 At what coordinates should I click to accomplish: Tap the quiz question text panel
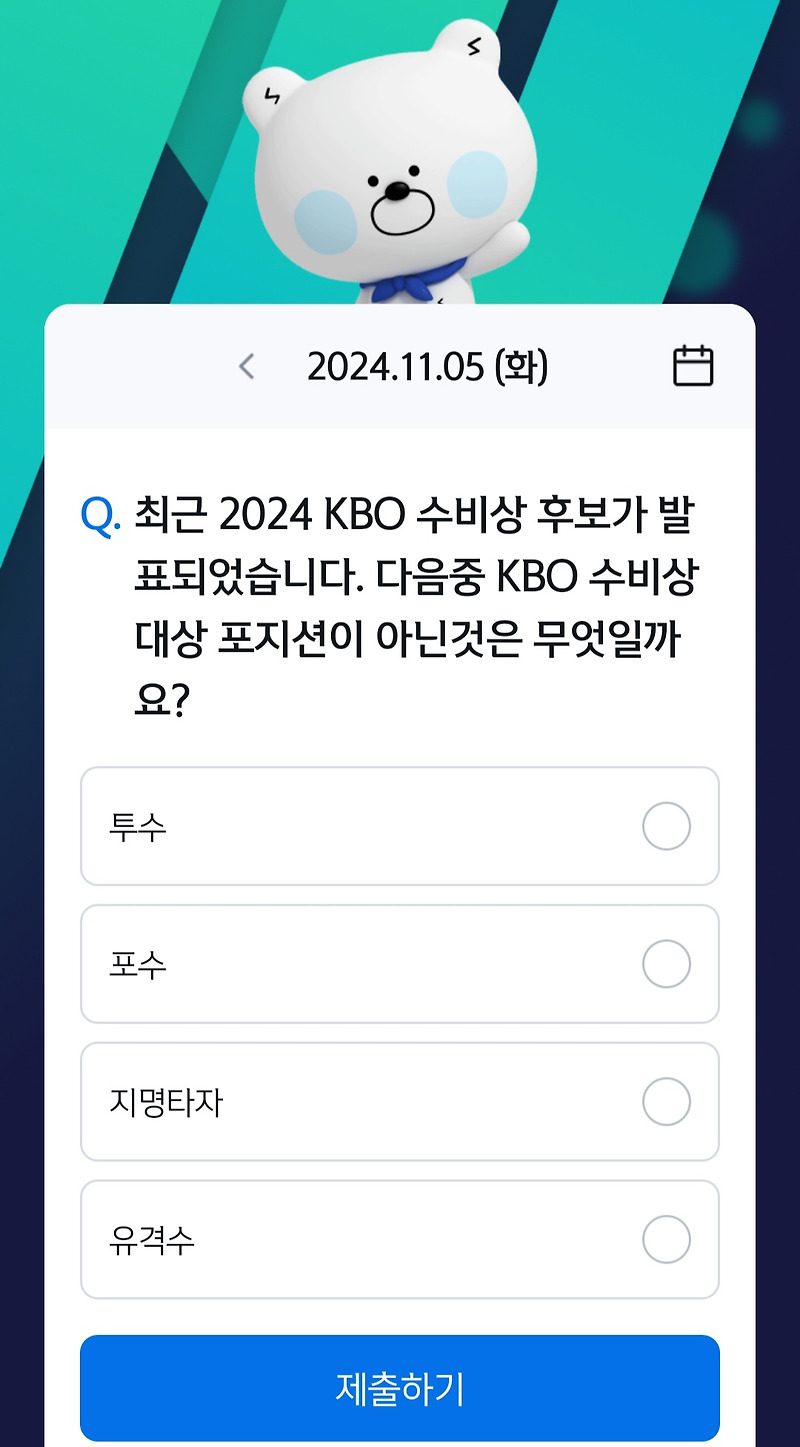[400, 600]
